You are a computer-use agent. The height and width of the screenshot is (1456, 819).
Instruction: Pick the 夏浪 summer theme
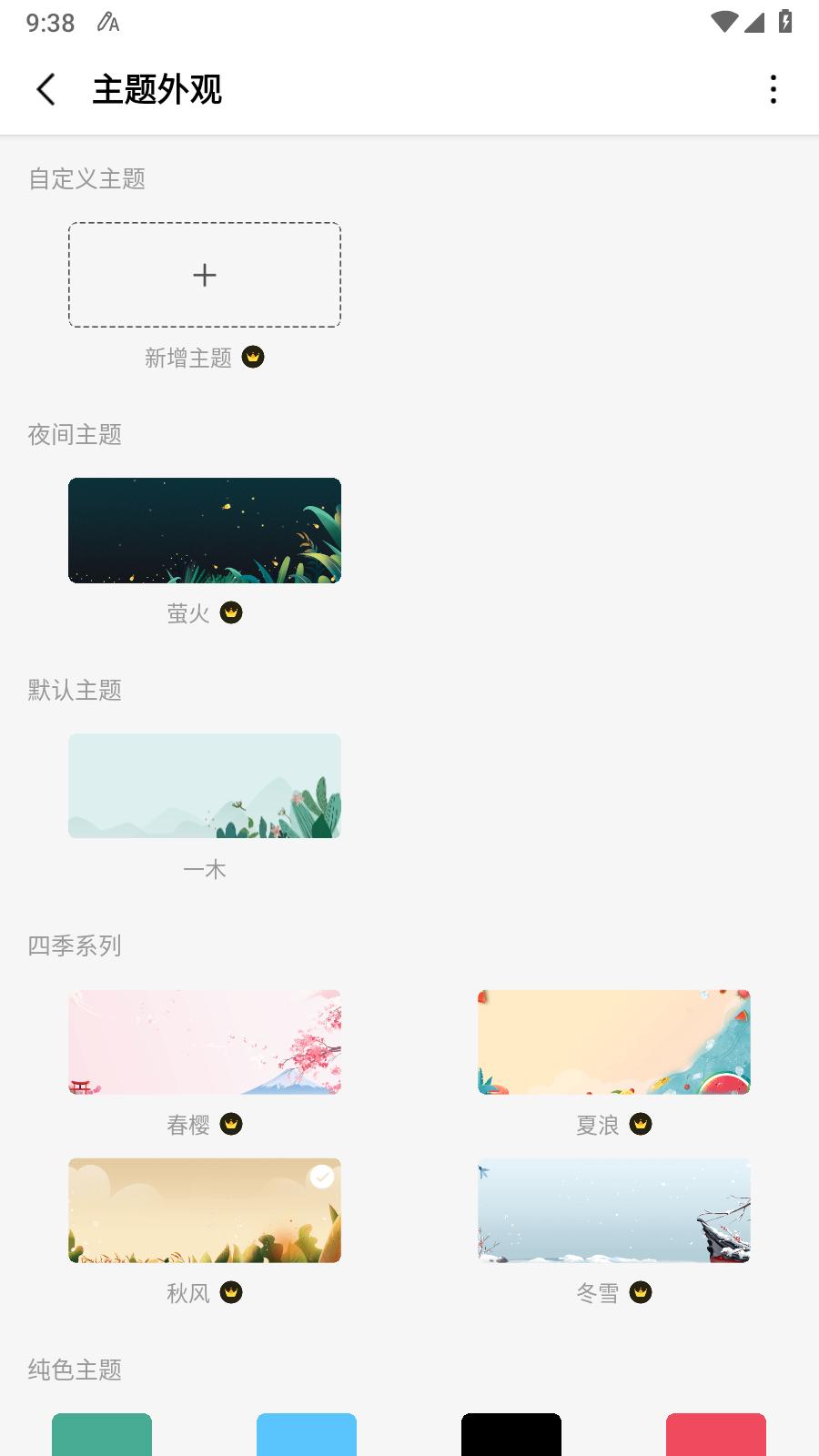click(x=614, y=1042)
